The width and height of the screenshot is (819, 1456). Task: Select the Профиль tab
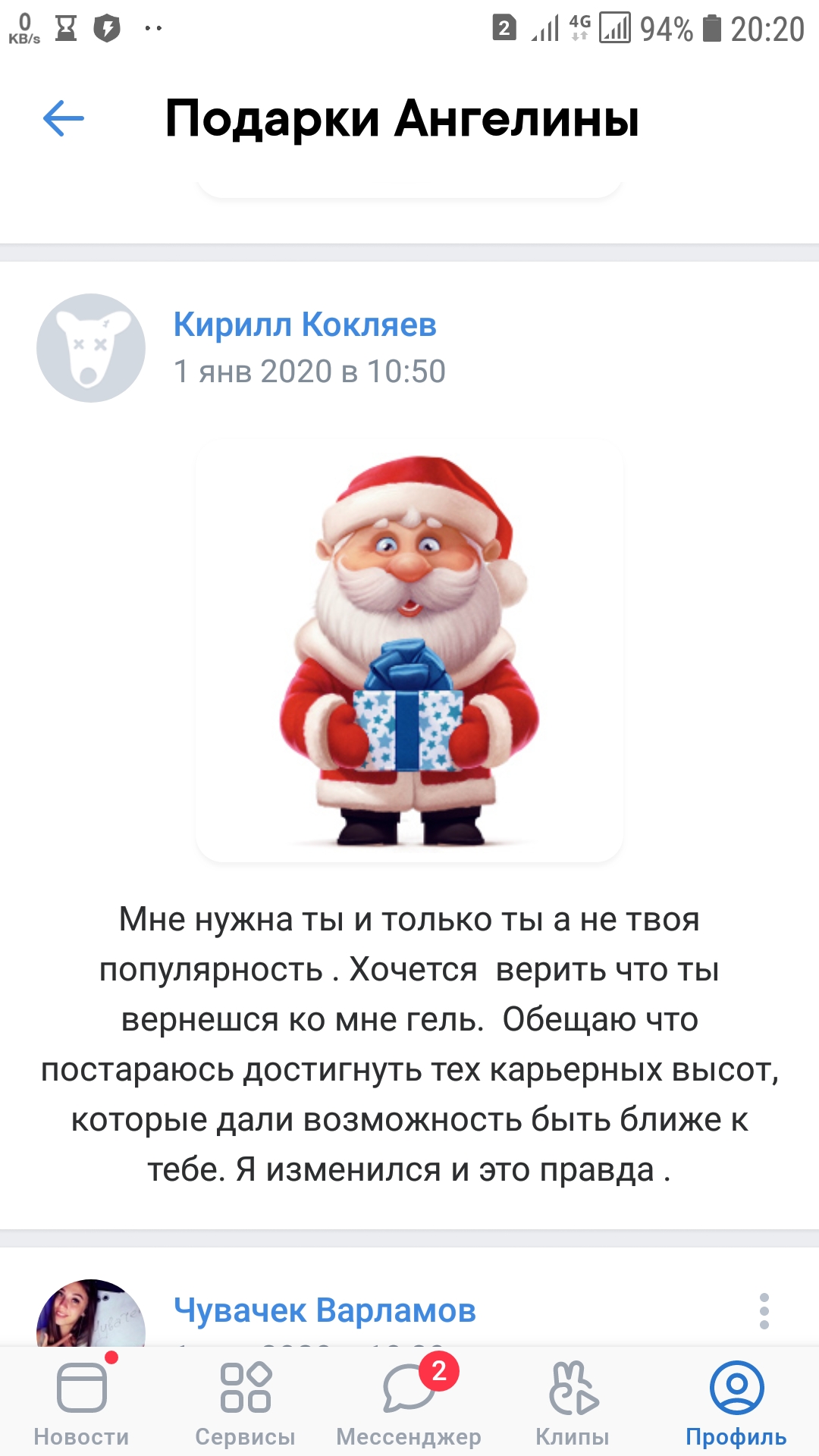737,1401
